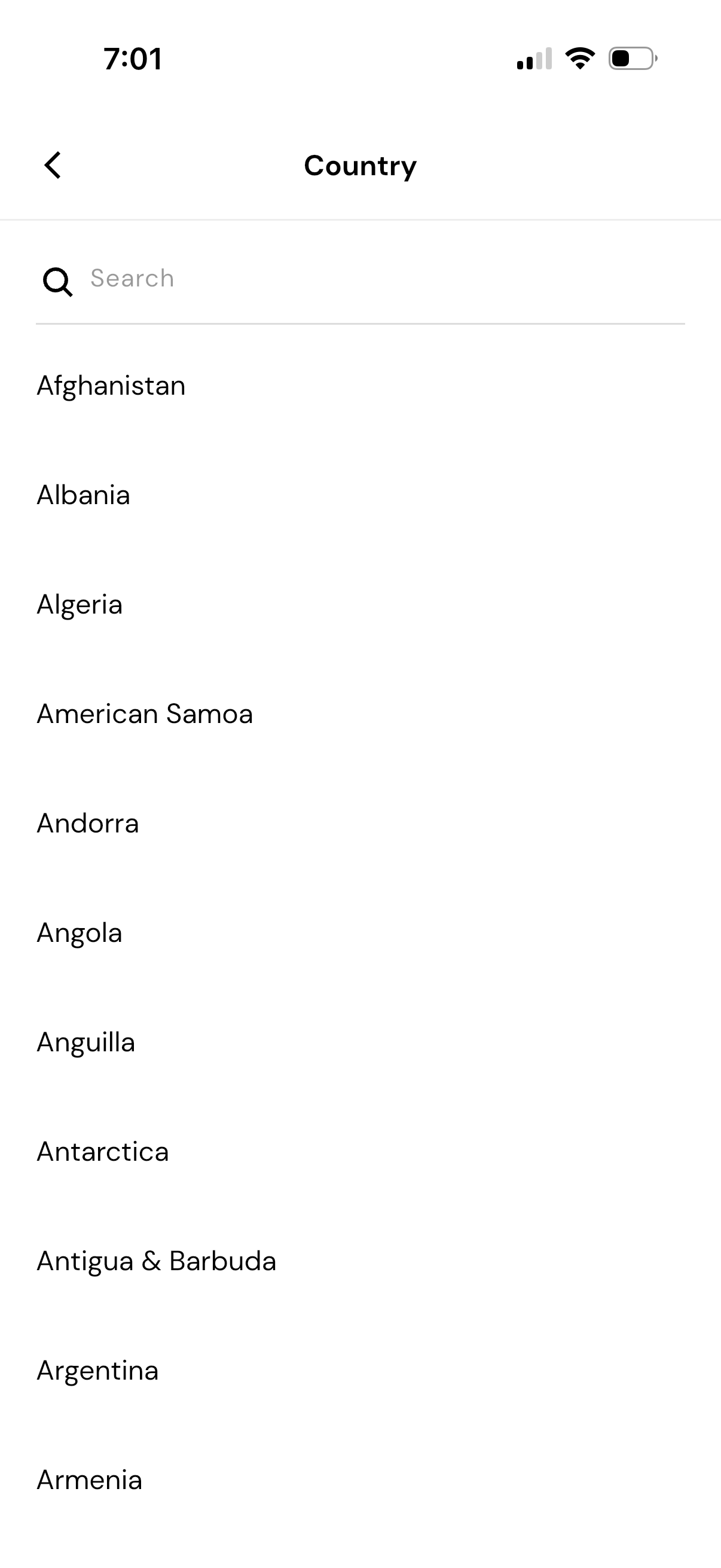This screenshot has width=721, height=1568.
Task: Pick Algeria from the country list
Action: click(x=80, y=605)
